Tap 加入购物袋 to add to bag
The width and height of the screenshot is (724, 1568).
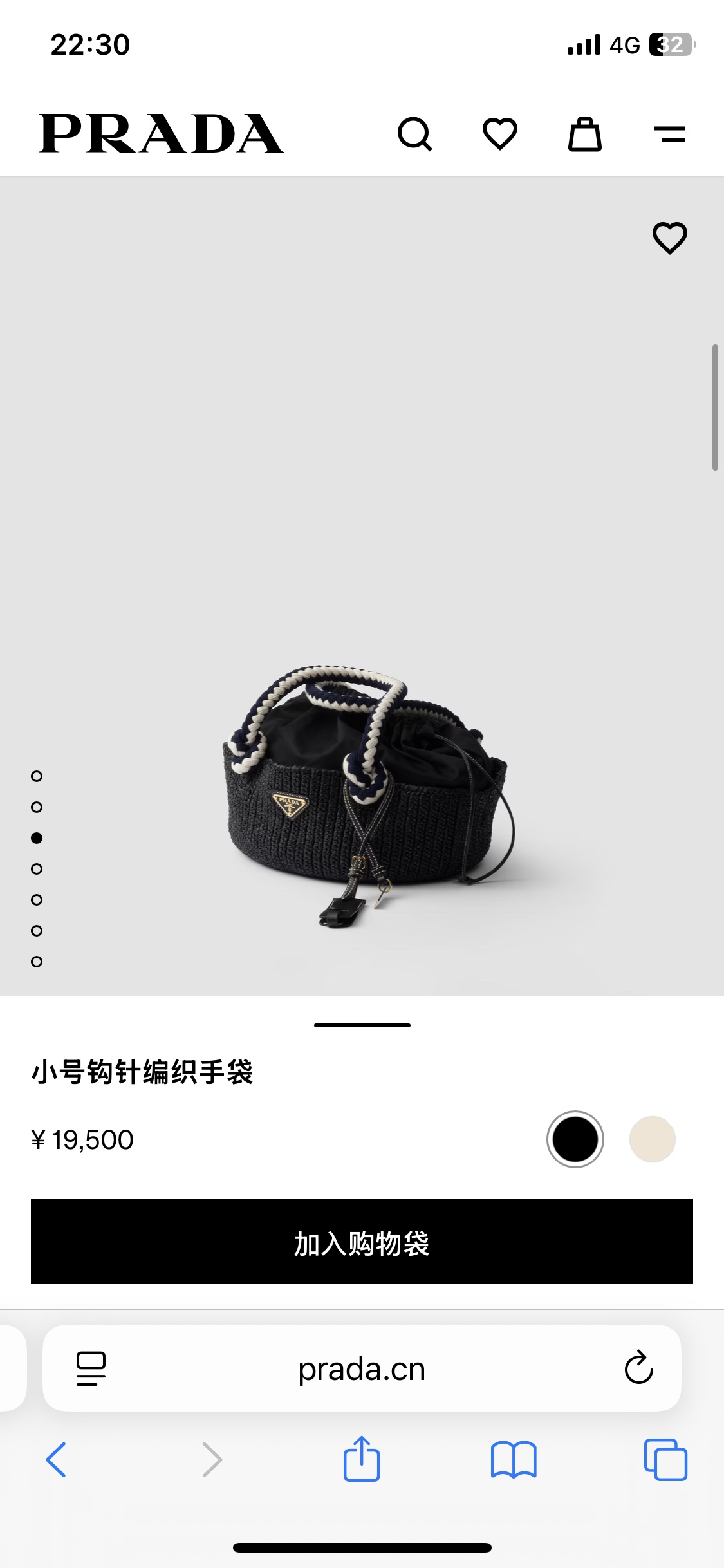(362, 1242)
